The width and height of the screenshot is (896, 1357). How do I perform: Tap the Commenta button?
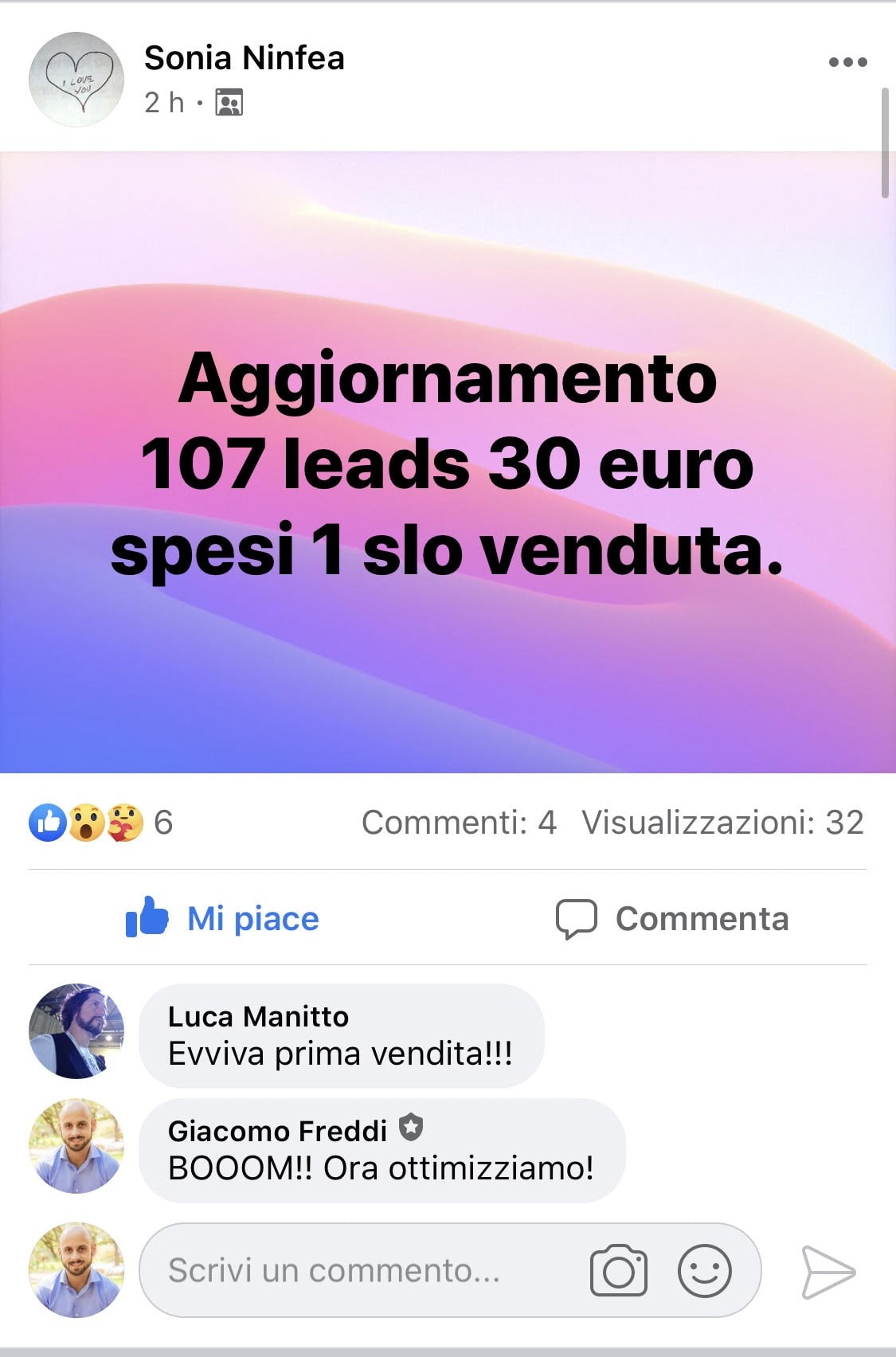(672, 918)
